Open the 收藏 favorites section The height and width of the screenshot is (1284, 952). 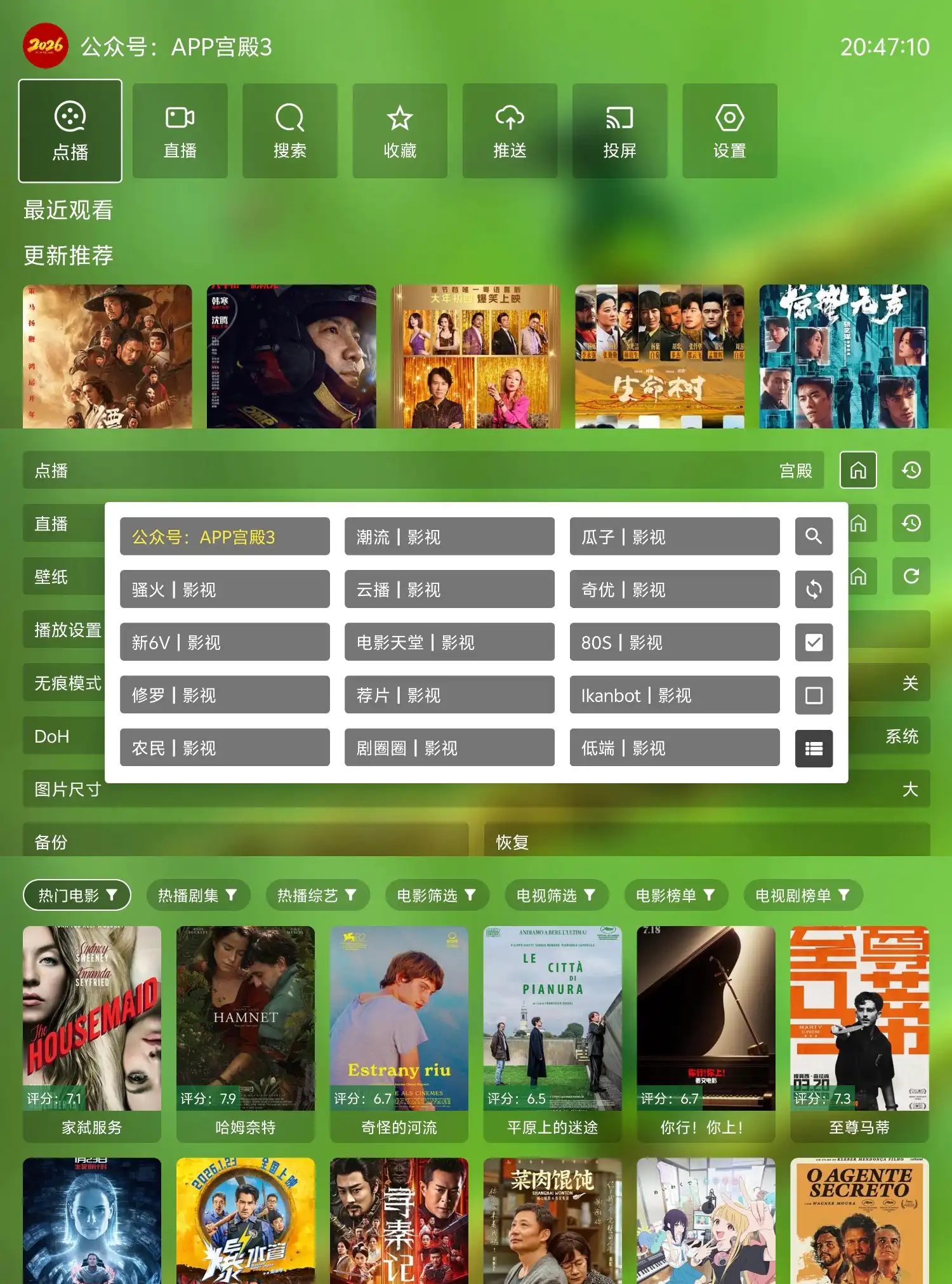[400, 131]
